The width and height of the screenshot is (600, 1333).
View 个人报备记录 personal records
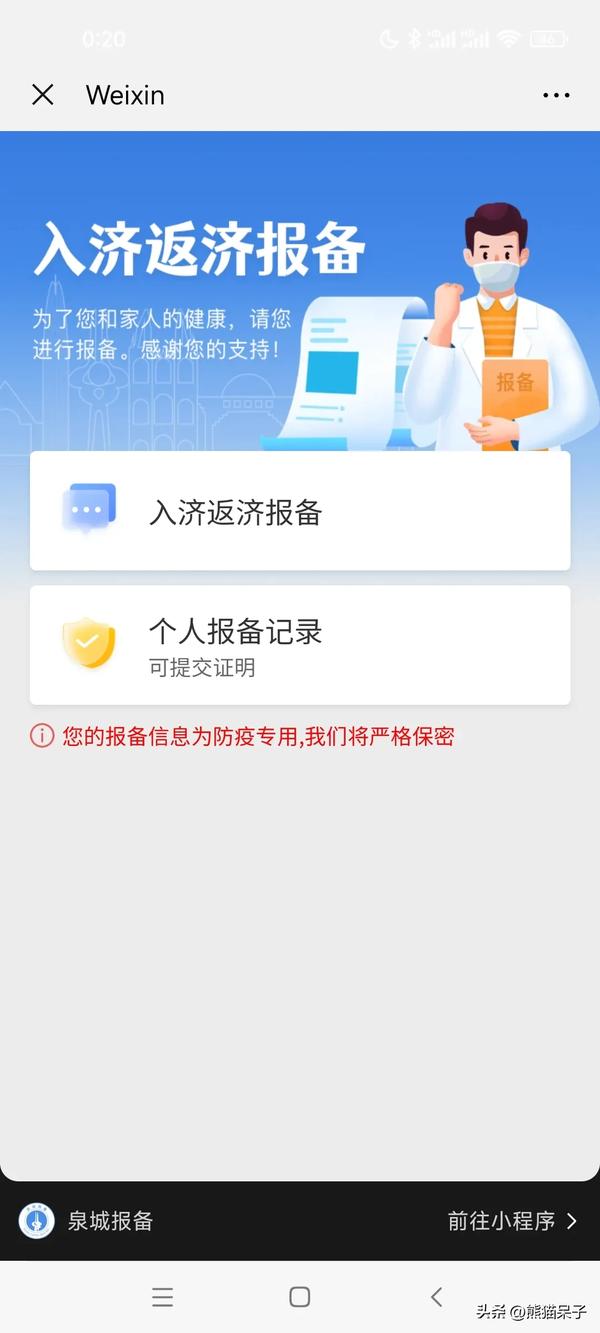tap(300, 645)
